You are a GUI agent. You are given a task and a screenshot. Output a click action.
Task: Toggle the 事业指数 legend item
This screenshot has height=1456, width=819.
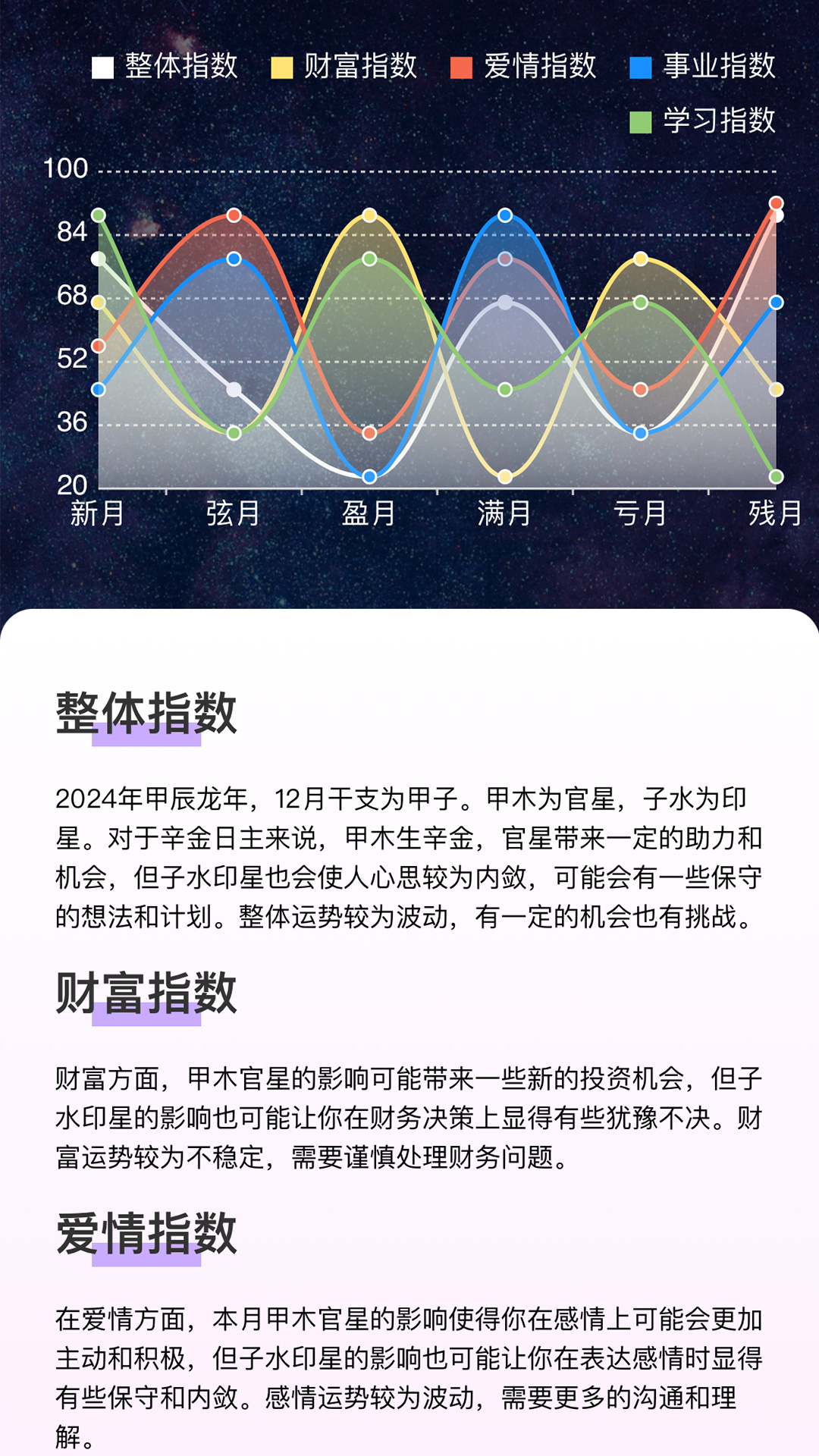tap(703, 67)
